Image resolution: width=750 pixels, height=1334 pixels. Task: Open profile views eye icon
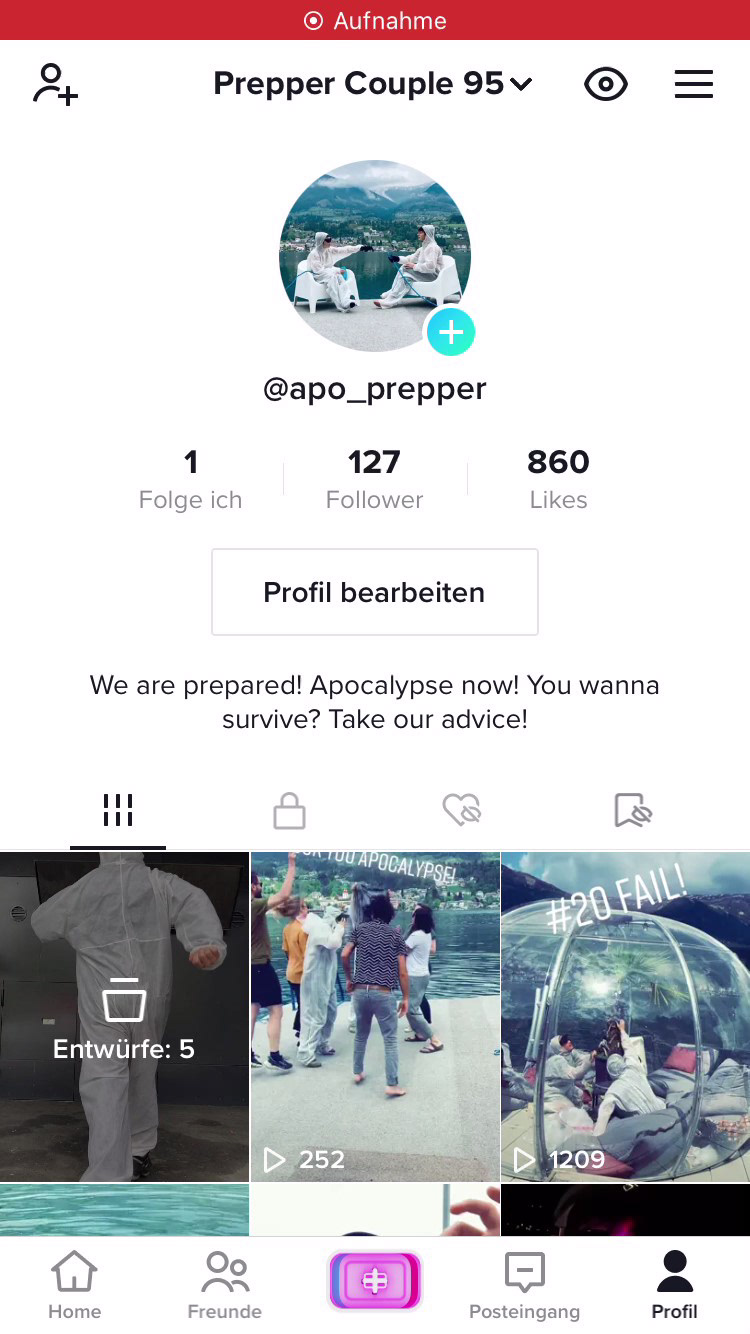(x=605, y=85)
